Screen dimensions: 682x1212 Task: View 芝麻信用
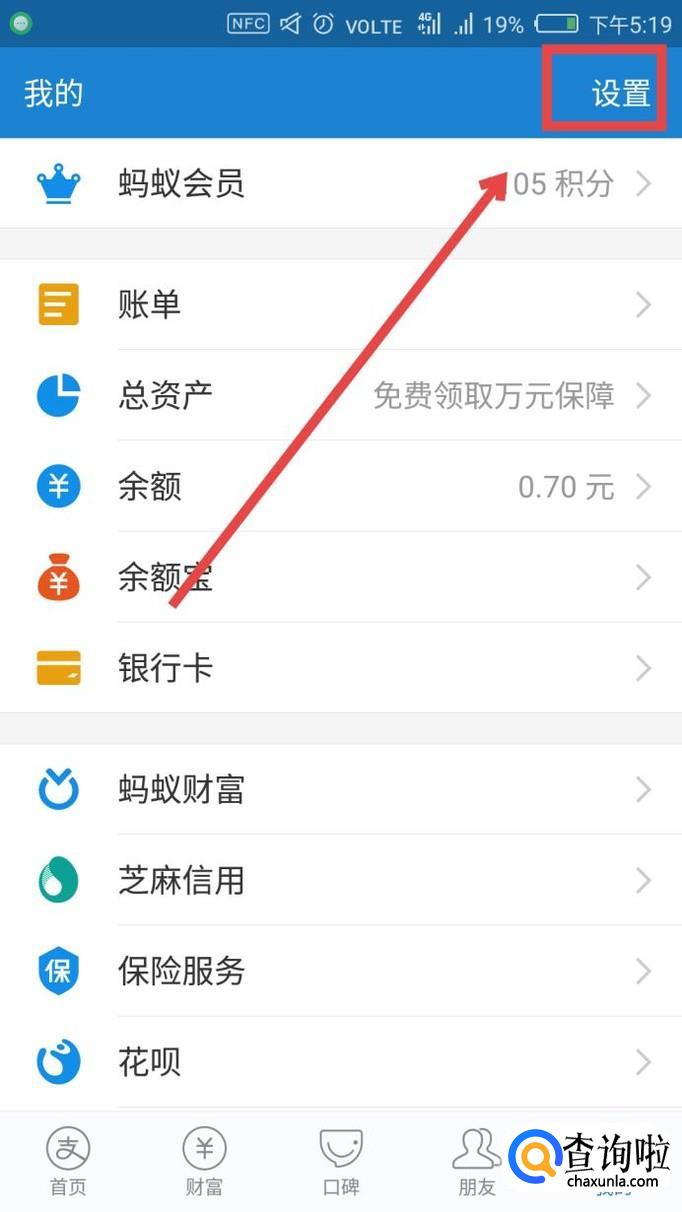point(341,880)
